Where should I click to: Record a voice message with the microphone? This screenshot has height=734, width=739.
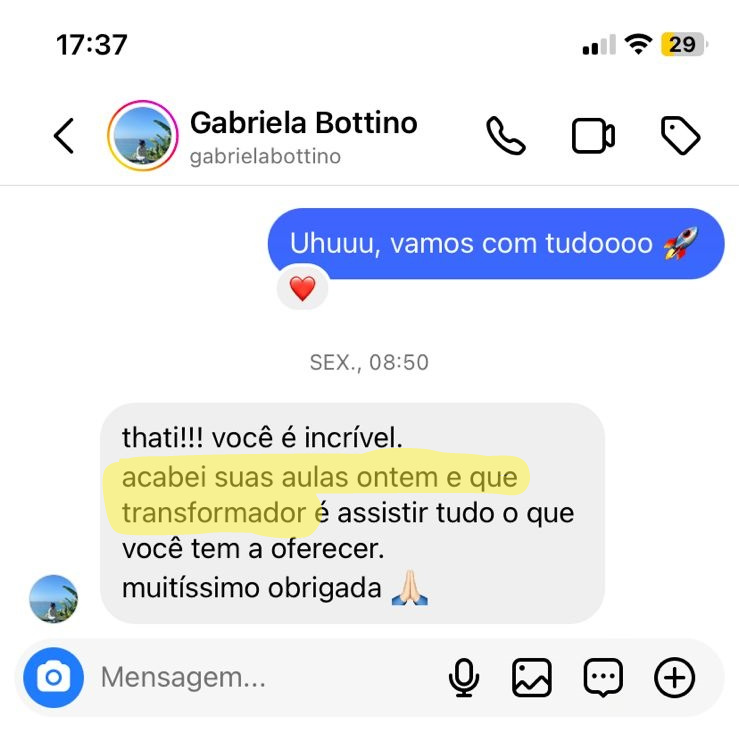click(x=463, y=678)
